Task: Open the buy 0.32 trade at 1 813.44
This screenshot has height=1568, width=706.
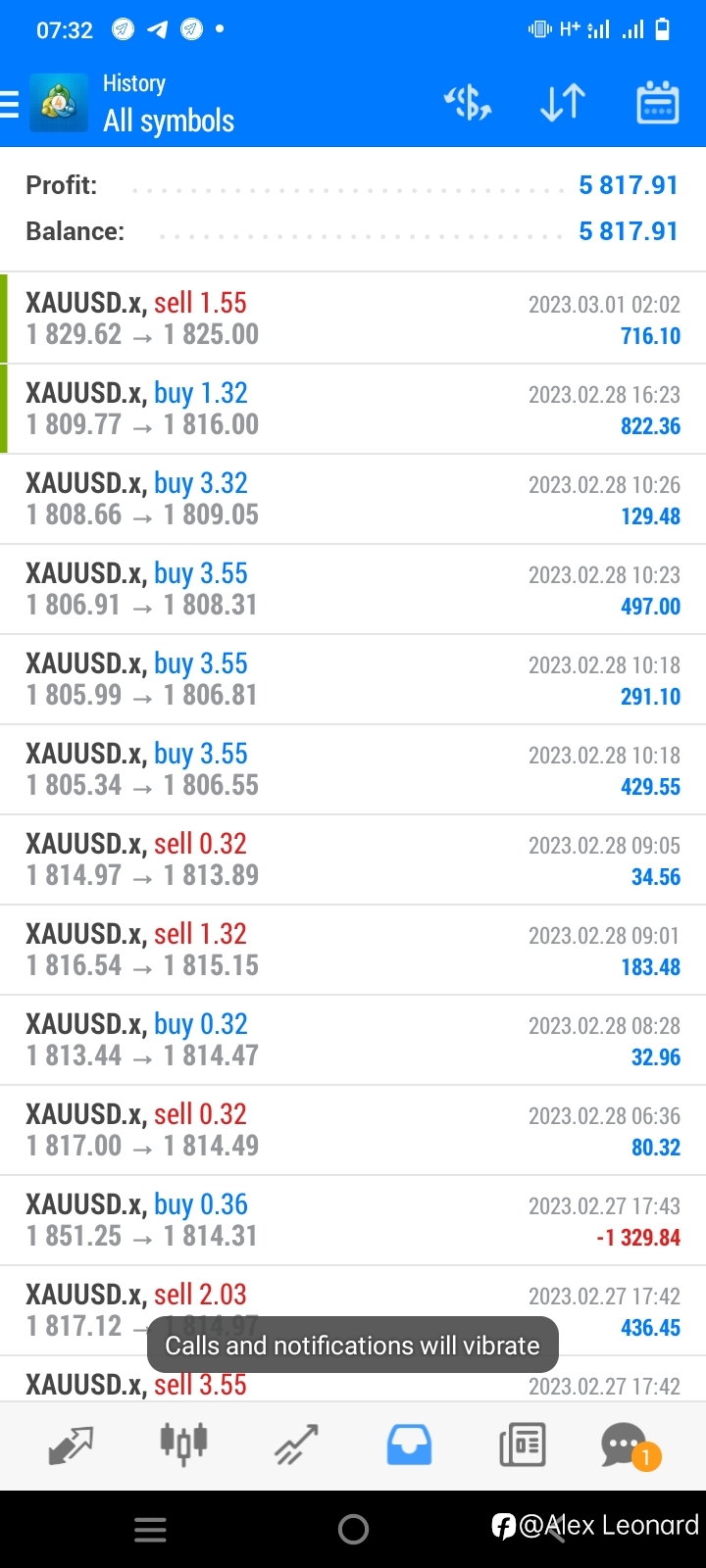Action: tap(353, 1040)
